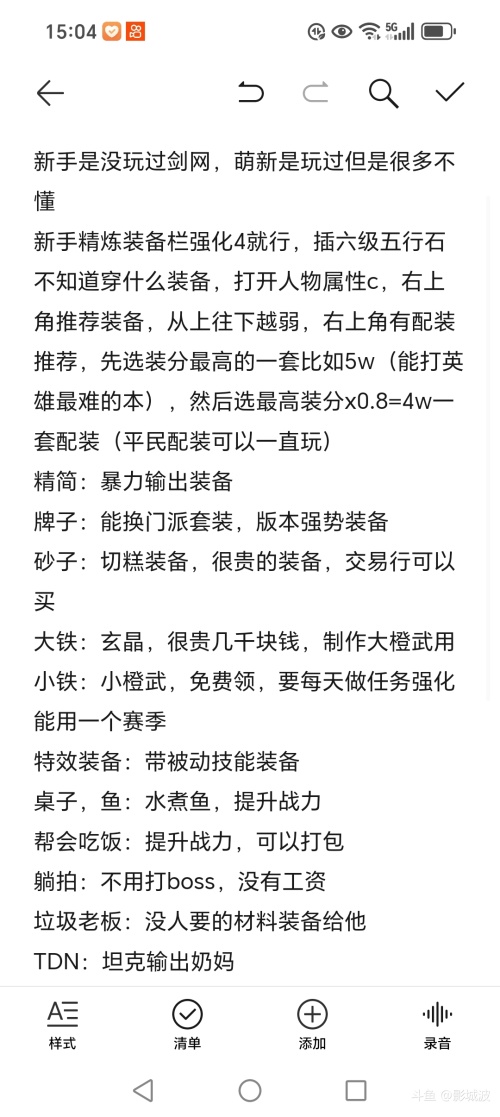Tap the system home button
This screenshot has width=500, height=1117.
[x=250, y=1090]
